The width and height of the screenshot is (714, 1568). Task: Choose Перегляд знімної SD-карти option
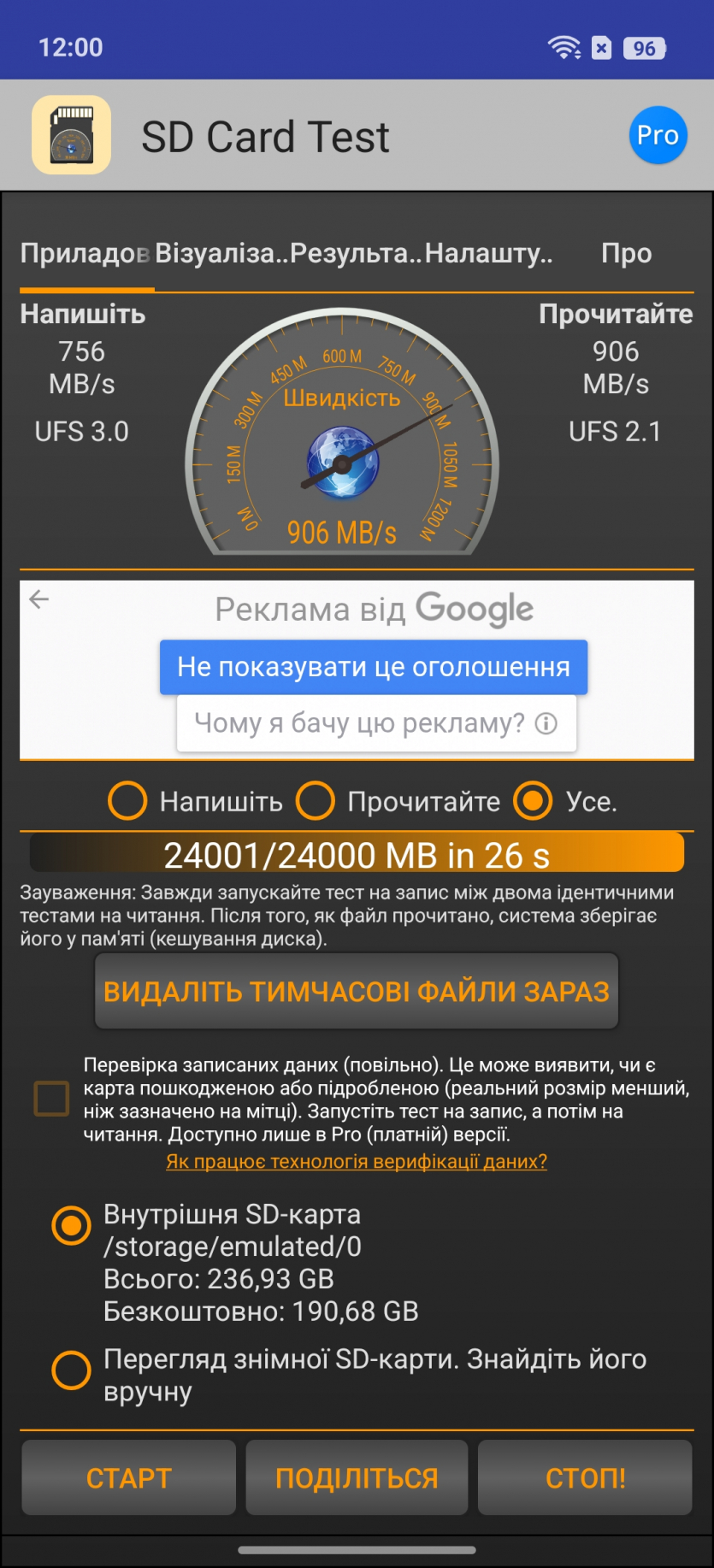pos(72,1371)
